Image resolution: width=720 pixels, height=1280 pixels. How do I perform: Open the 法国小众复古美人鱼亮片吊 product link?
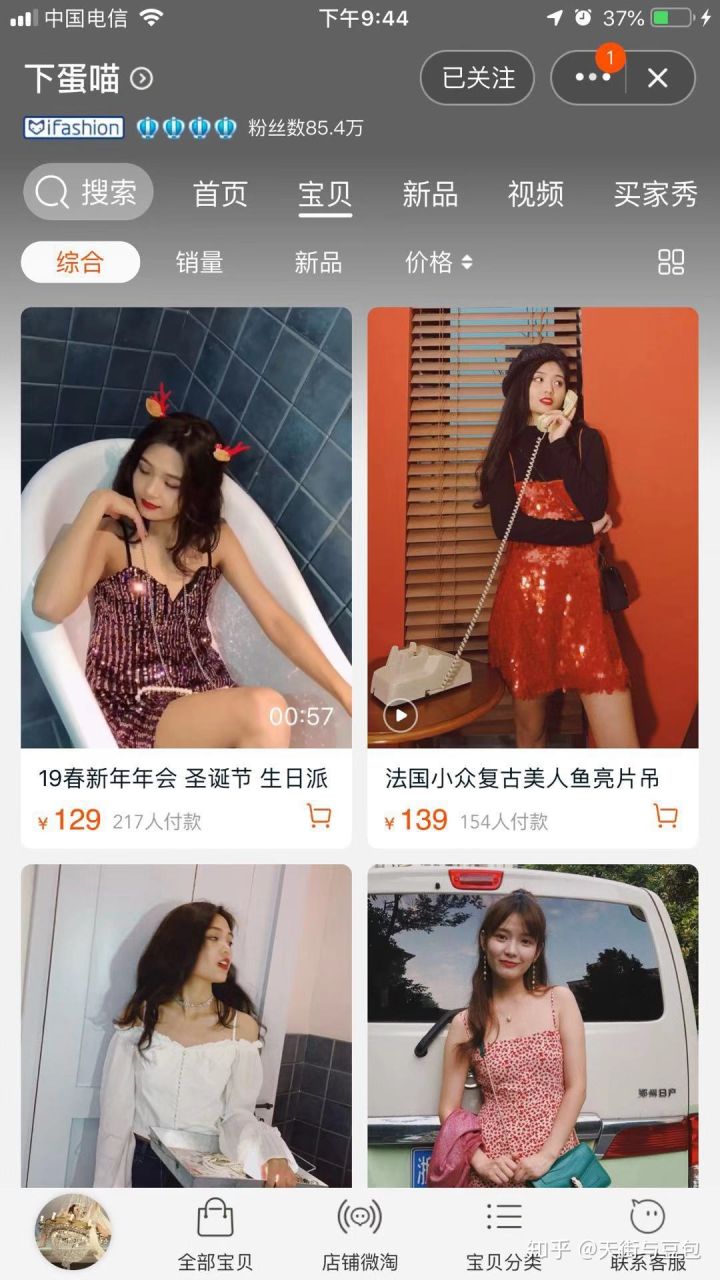(x=533, y=779)
